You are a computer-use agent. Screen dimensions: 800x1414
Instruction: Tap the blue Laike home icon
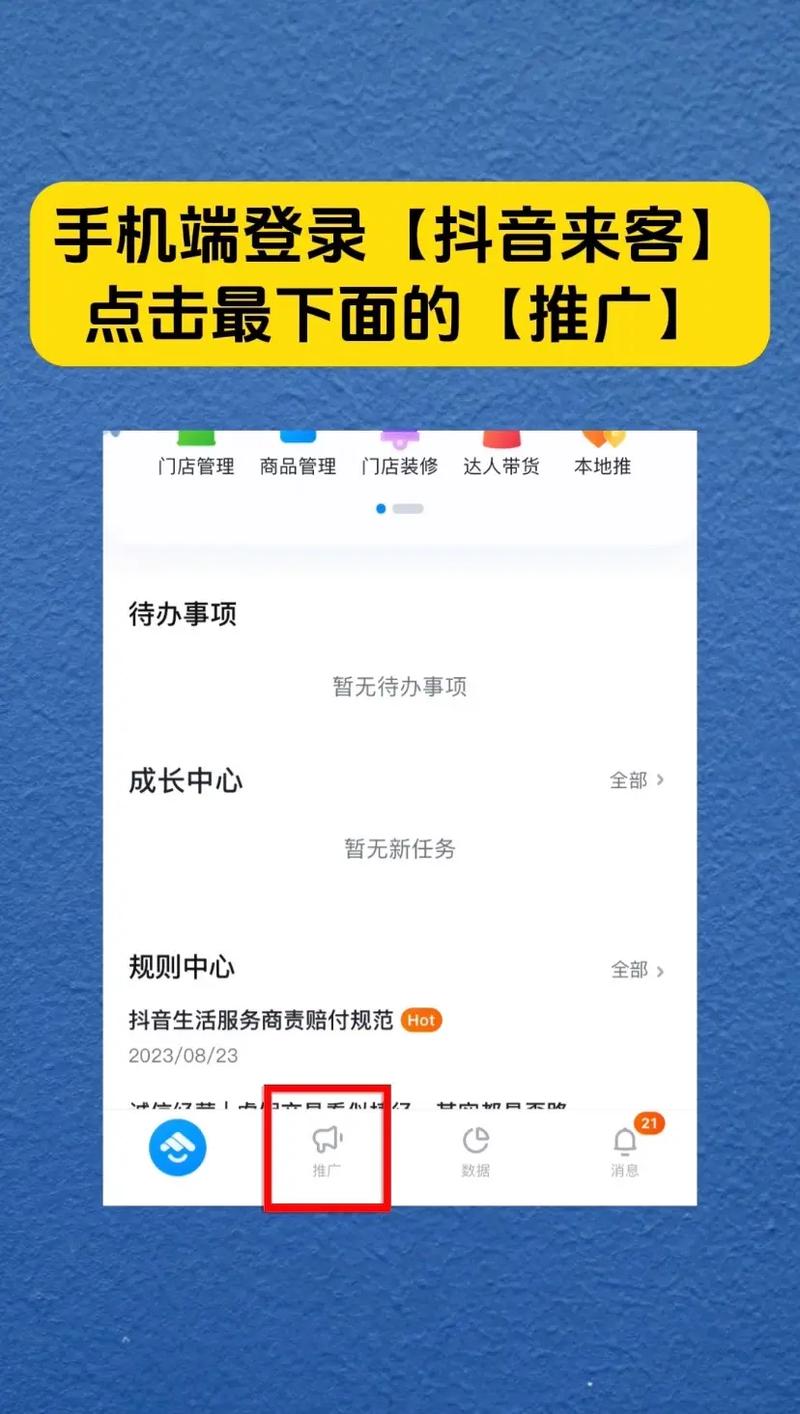click(177, 1148)
